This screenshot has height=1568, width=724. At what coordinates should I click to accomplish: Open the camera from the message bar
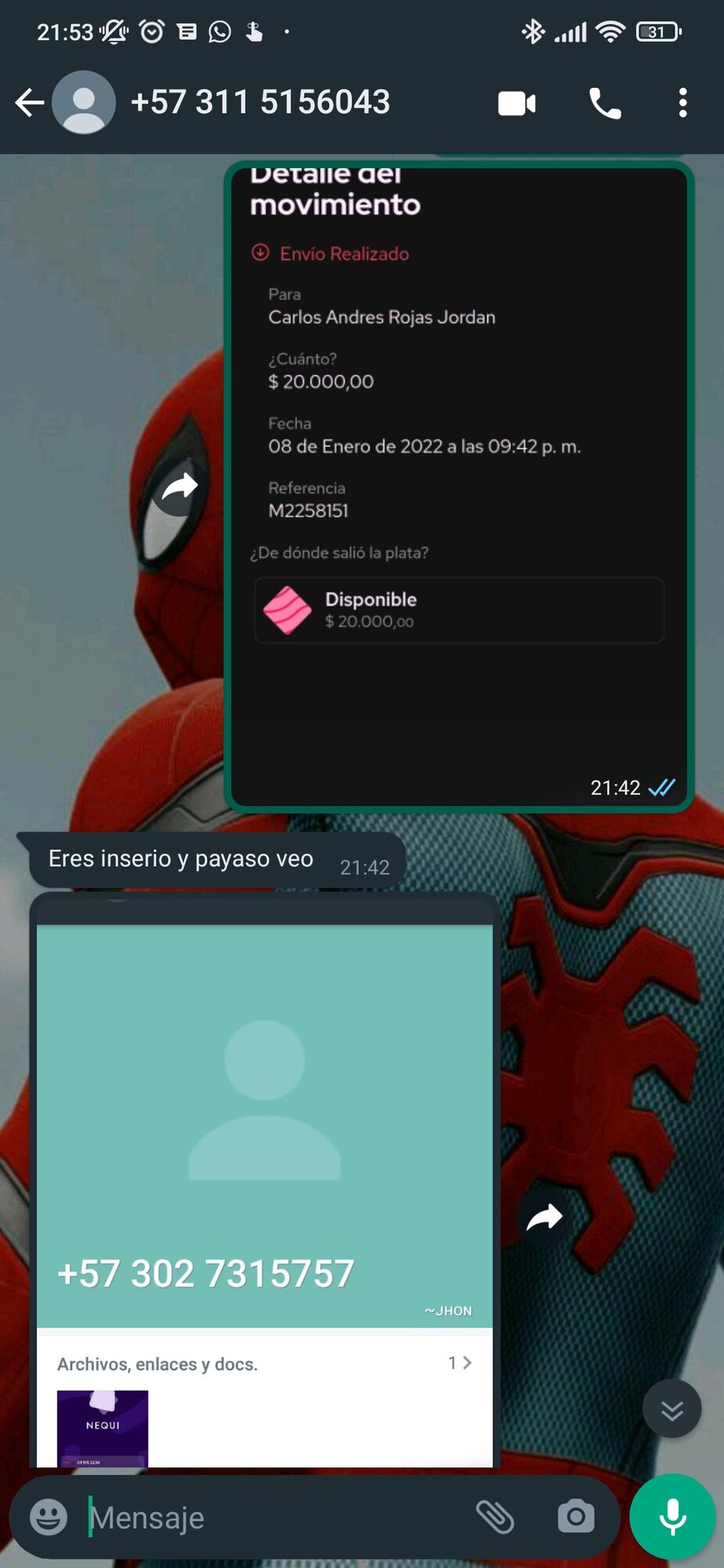point(576,1517)
